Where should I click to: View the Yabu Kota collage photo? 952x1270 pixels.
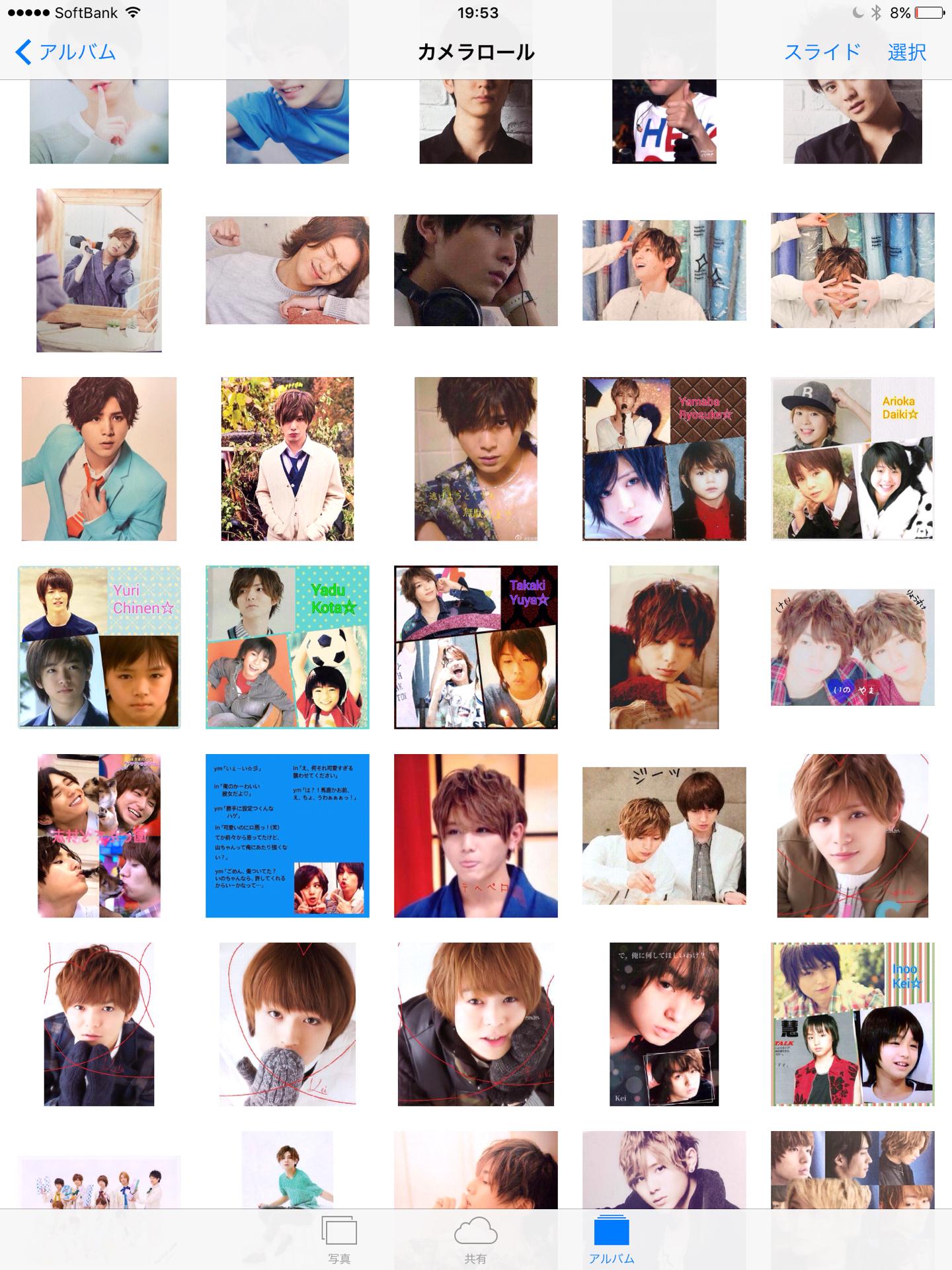click(288, 647)
